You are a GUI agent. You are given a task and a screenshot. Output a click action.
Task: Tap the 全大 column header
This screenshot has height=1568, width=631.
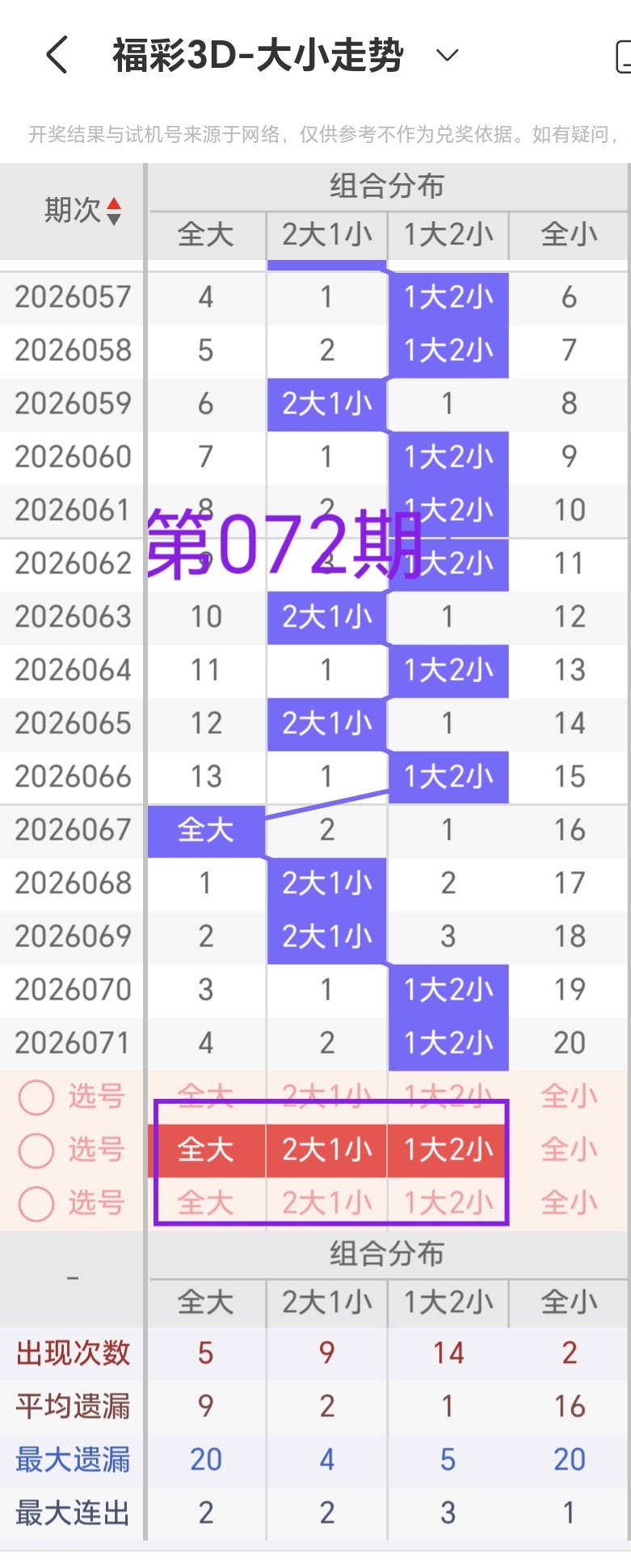tap(205, 235)
